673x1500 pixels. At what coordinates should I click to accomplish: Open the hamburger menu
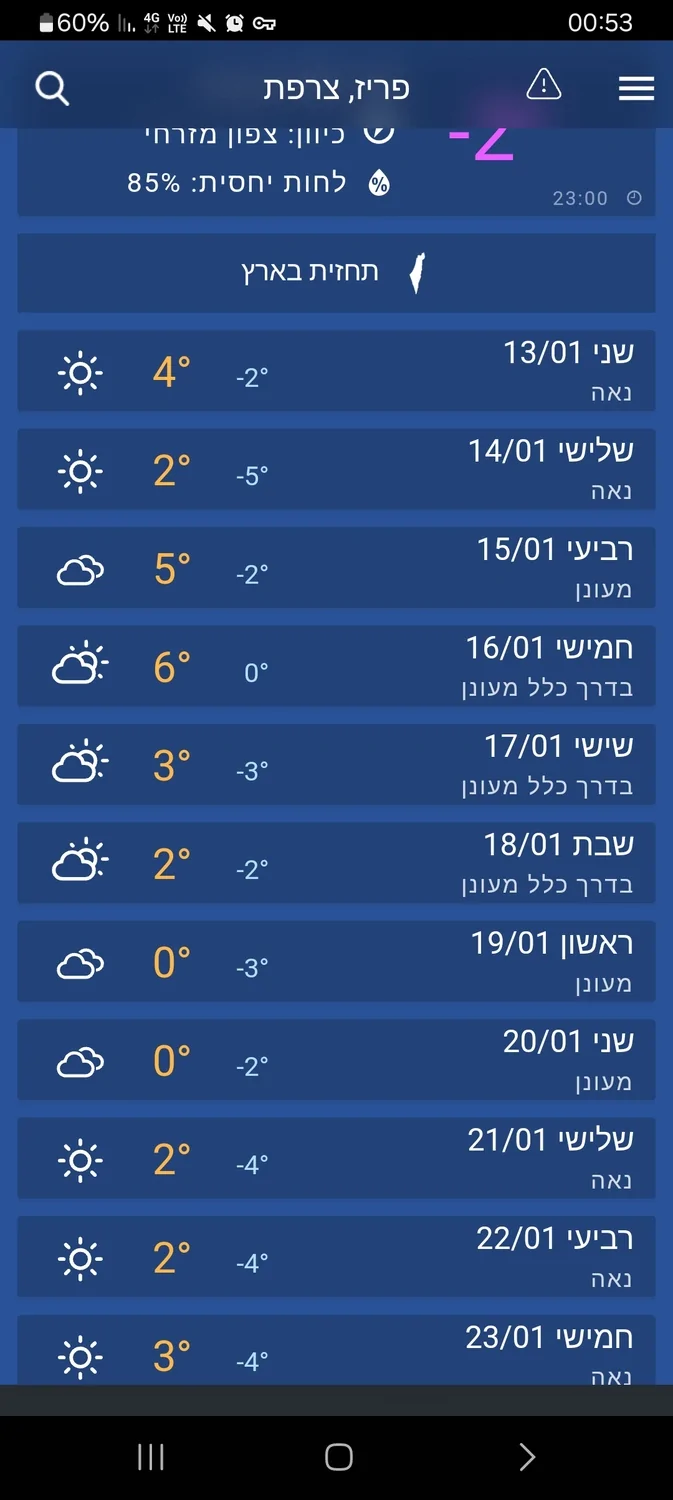click(636, 88)
